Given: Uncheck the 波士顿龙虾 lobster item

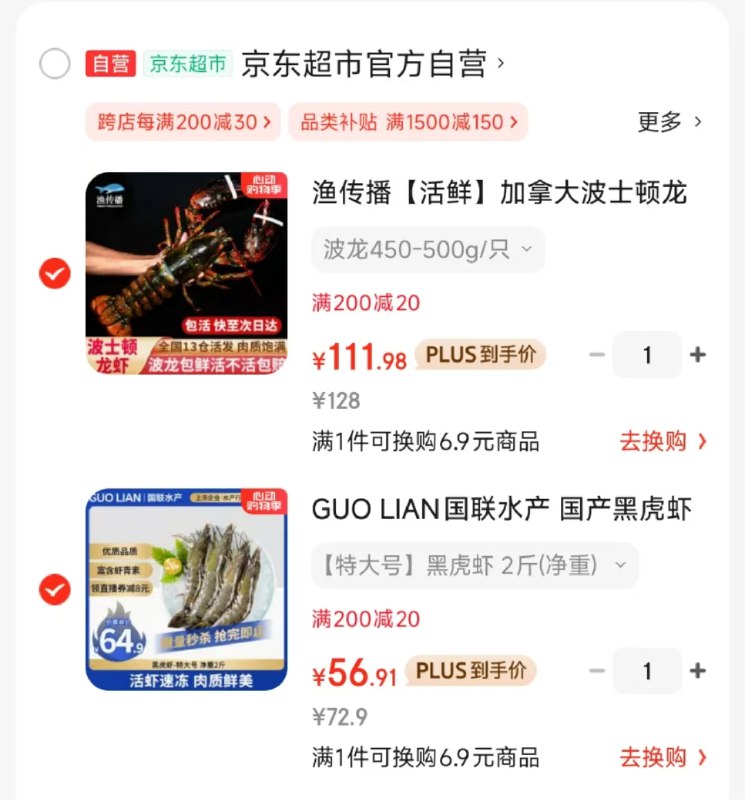Looking at the screenshot, I should click(54, 273).
